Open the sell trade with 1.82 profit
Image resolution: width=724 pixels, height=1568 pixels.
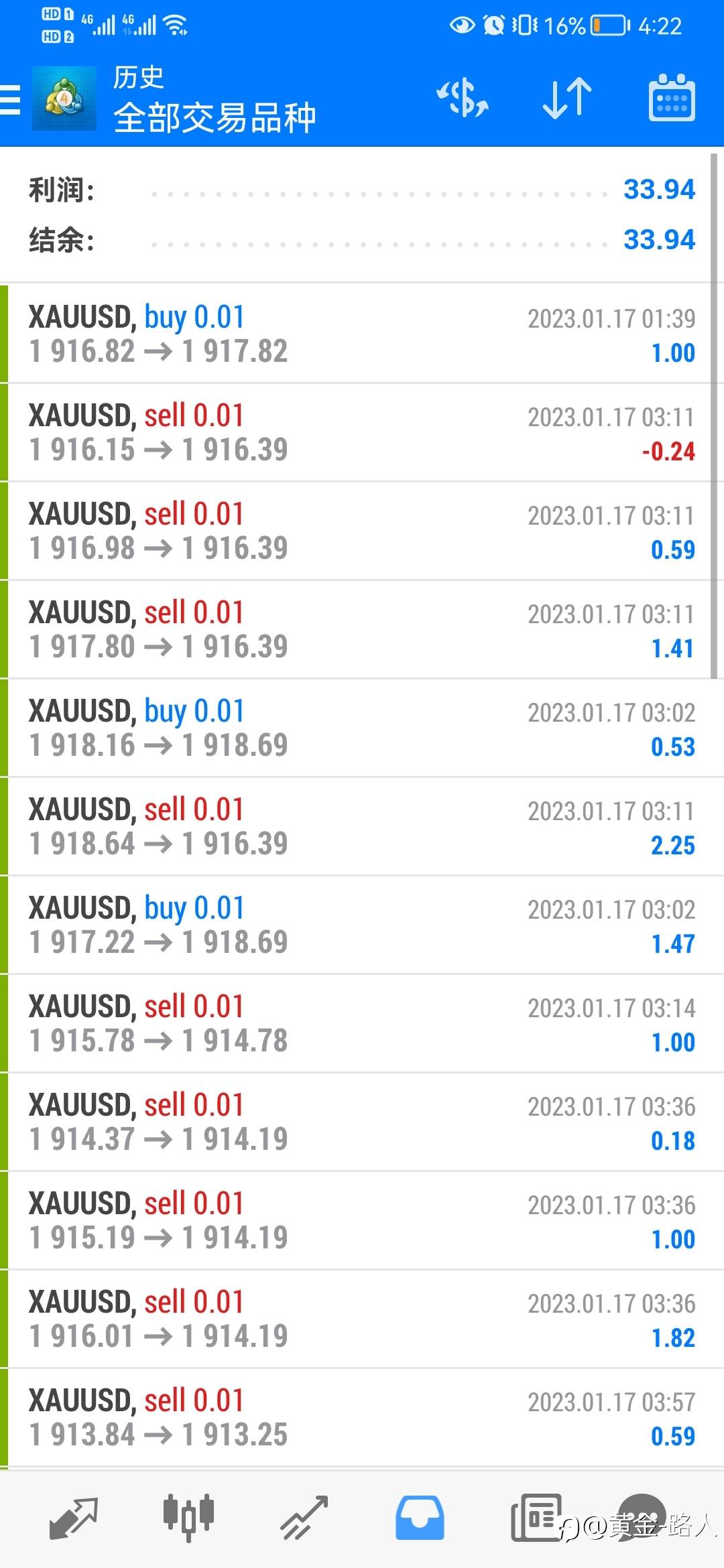click(x=362, y=1319)
